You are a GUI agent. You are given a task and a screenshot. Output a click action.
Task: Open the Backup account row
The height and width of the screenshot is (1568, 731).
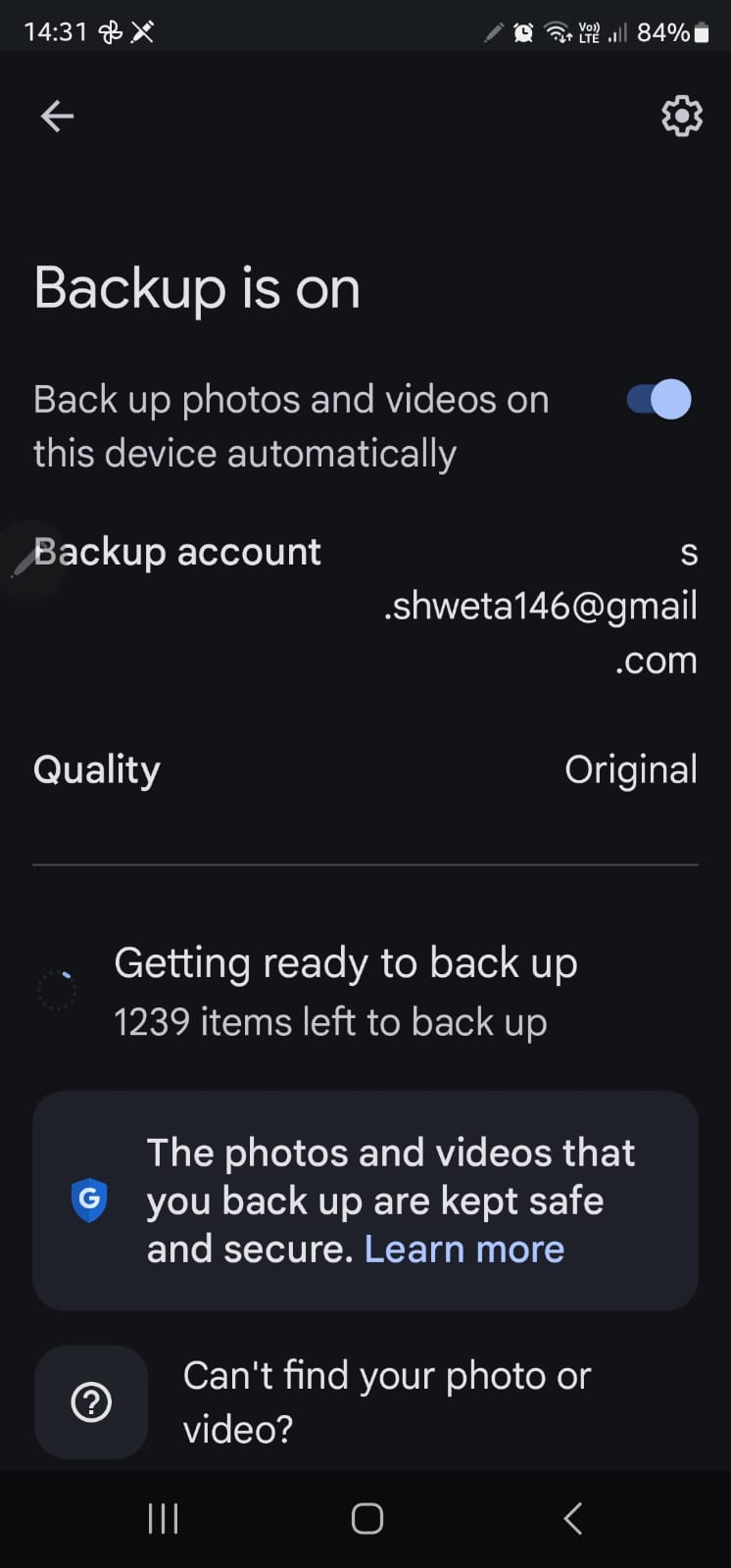[365, 606]
